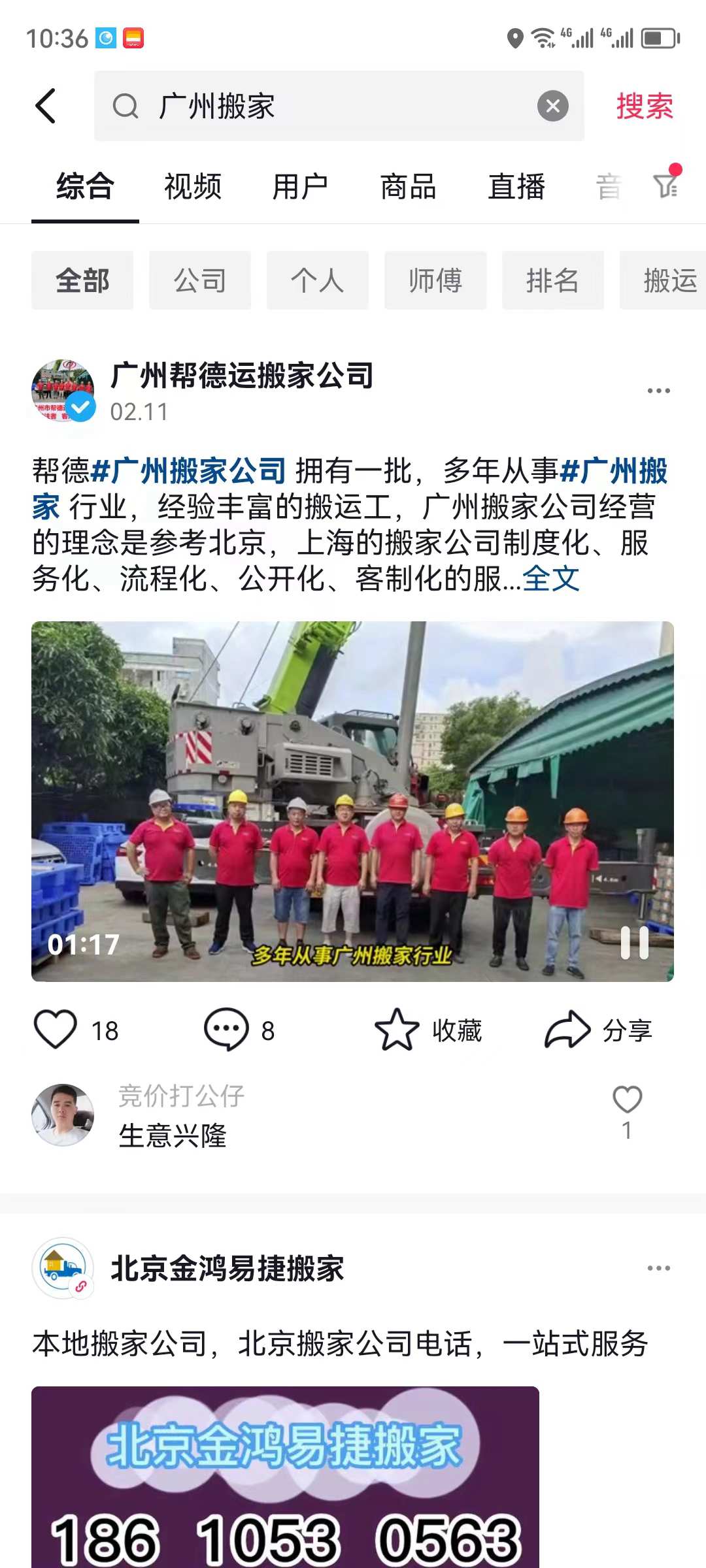Select the 师傅 filter chip
Image resolution: width=706 pixels, height=1568 pixels.
435,281
